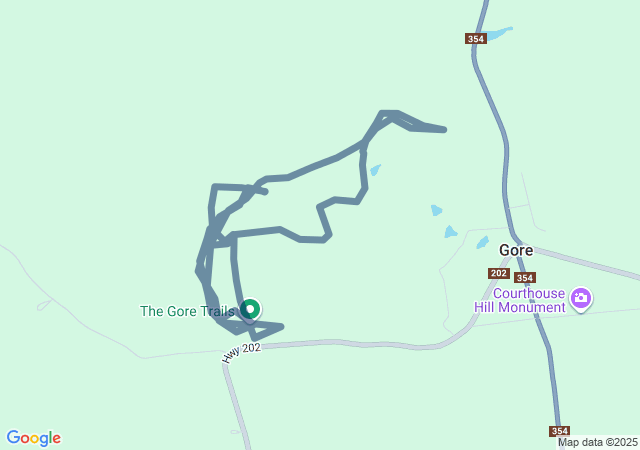Select the Courthouse Hill Monument marker
This screenshot has width=640, height=450.
(x=581, y=298)
